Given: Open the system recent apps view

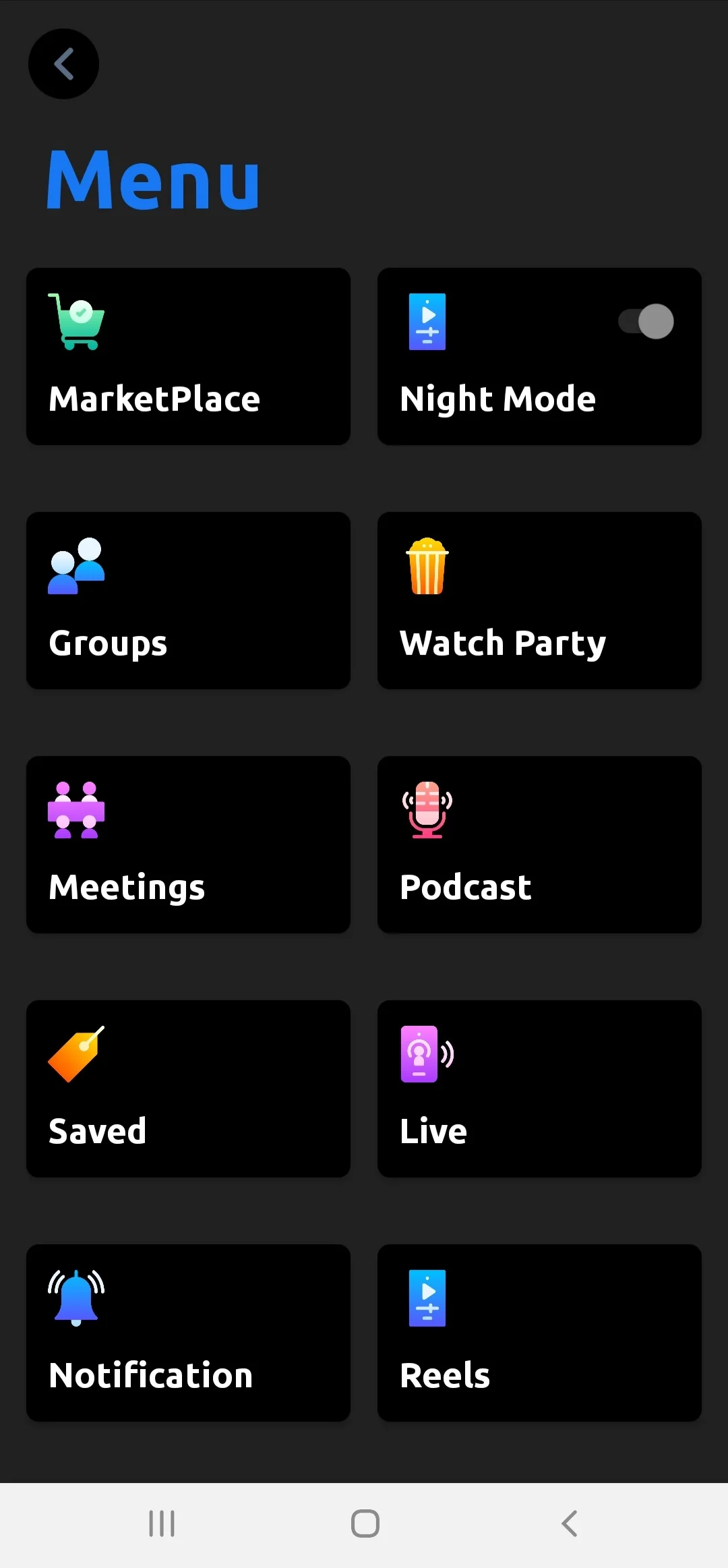Looking at the screenshot, I should tap(162, 1523).
